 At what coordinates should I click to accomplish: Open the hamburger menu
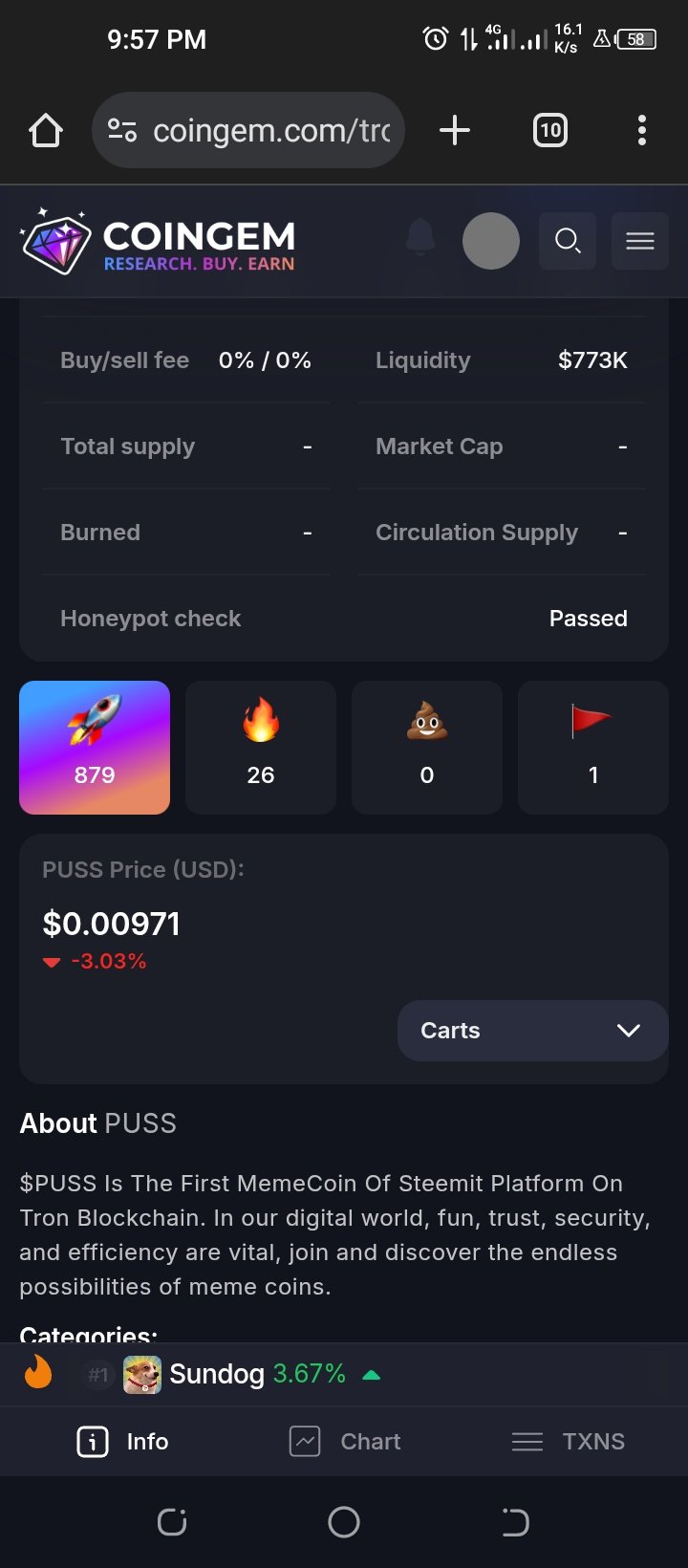click(640, 241)
